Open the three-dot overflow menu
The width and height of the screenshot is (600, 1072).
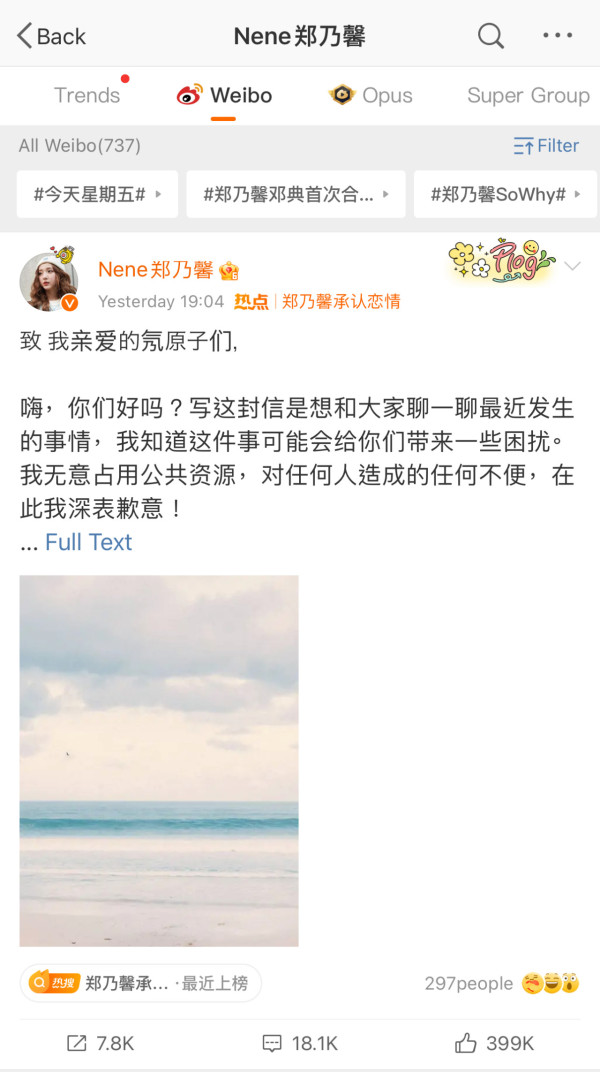(x=557, y=37)
